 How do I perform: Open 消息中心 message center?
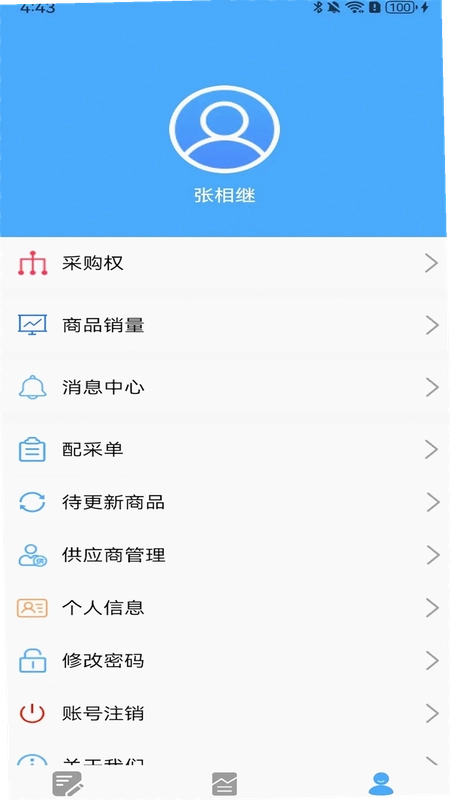[224, 388]
